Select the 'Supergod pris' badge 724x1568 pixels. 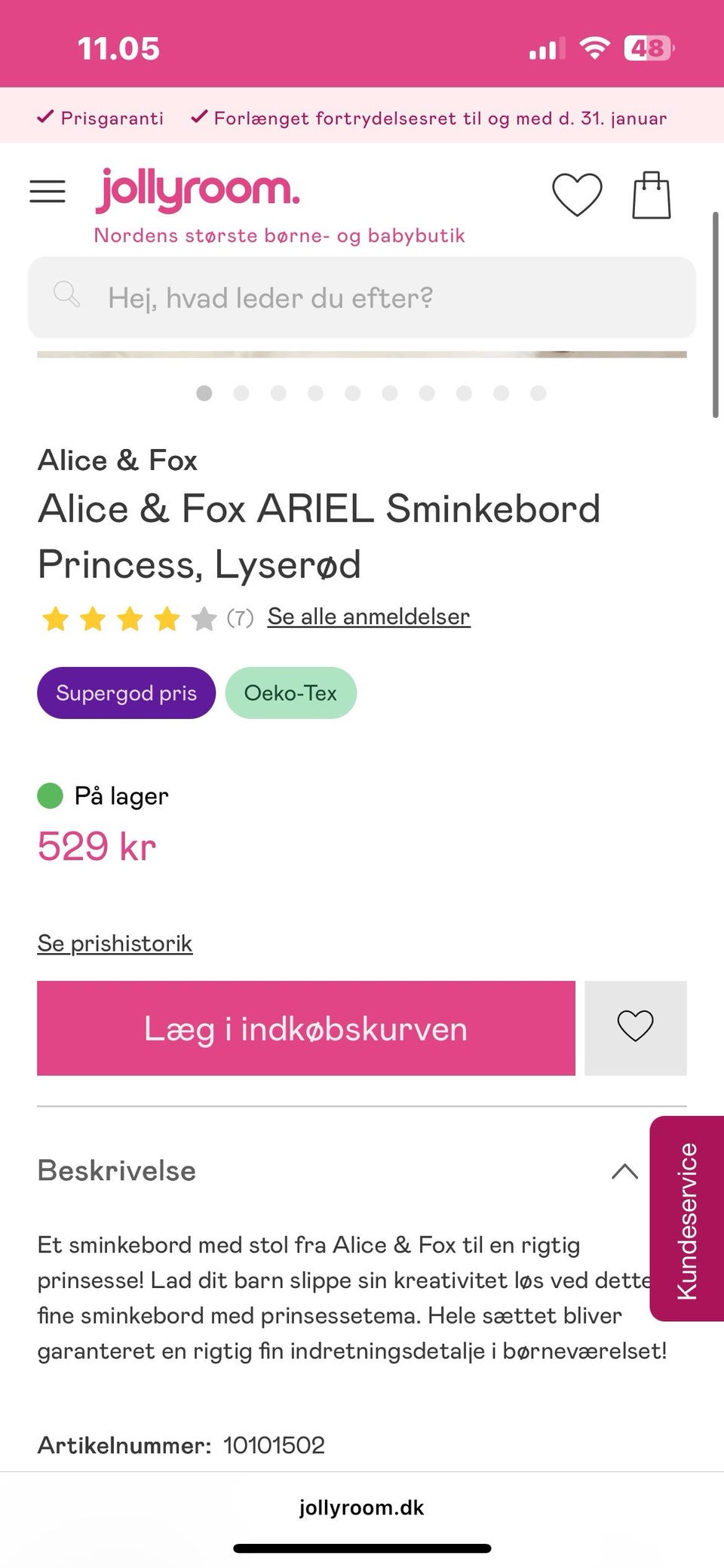(126, 692)
